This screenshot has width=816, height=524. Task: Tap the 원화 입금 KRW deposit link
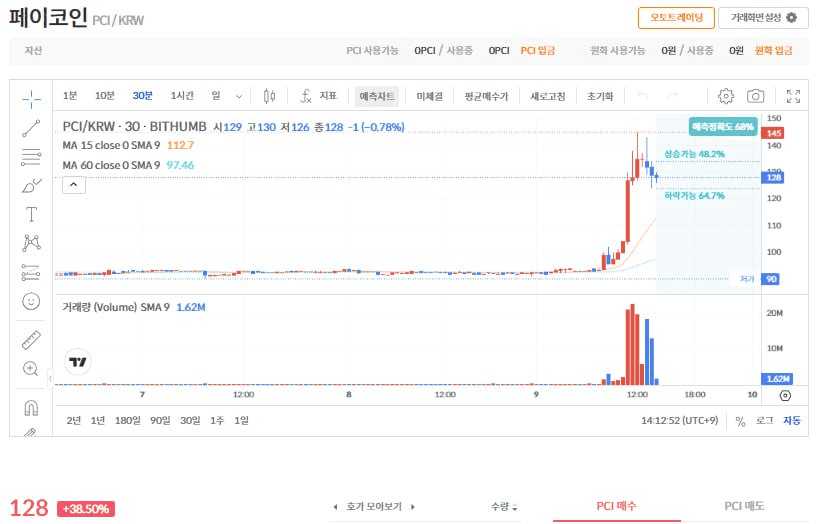point(773,50)
